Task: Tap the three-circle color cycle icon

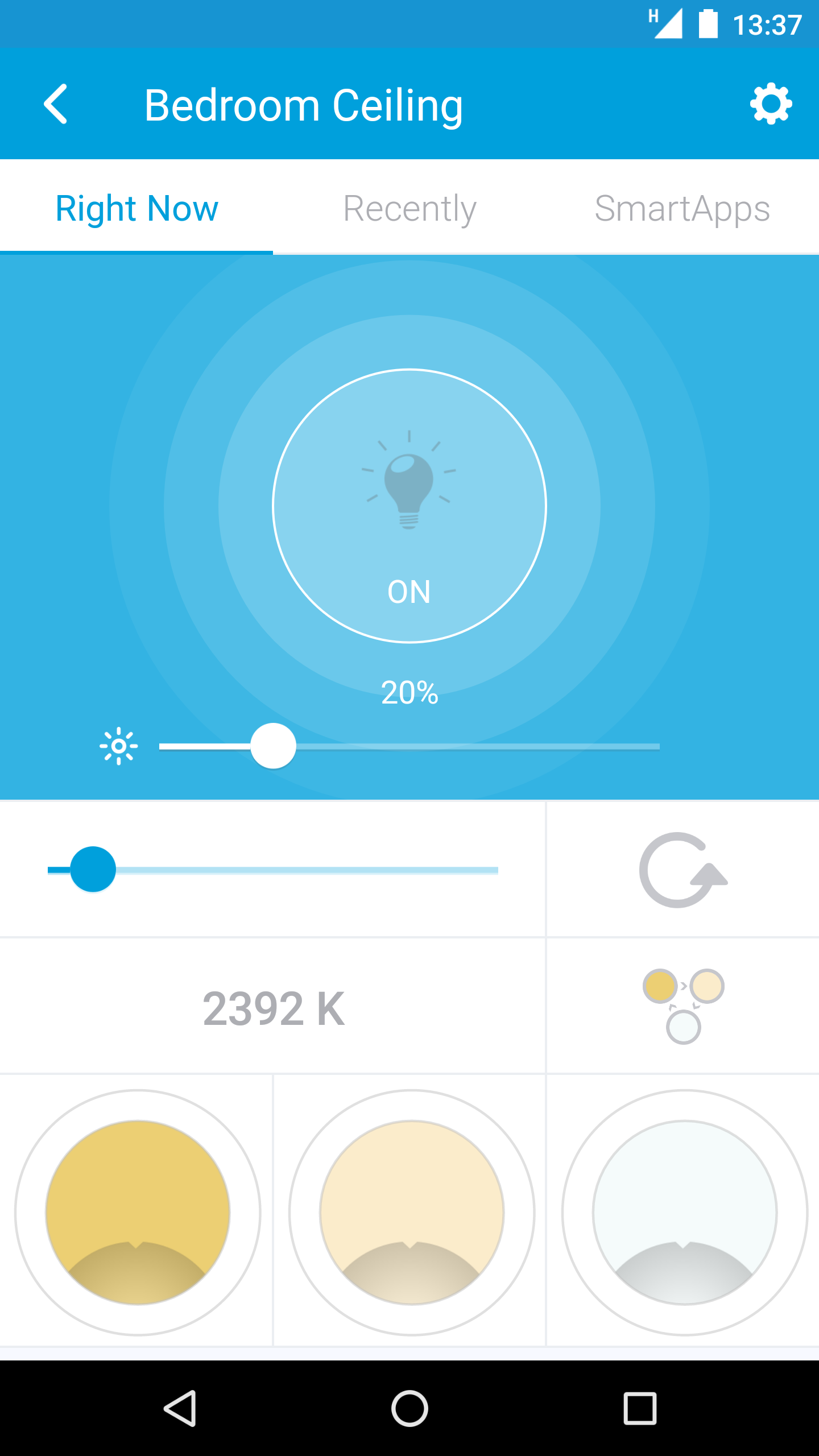Action: coord(683,1006)
